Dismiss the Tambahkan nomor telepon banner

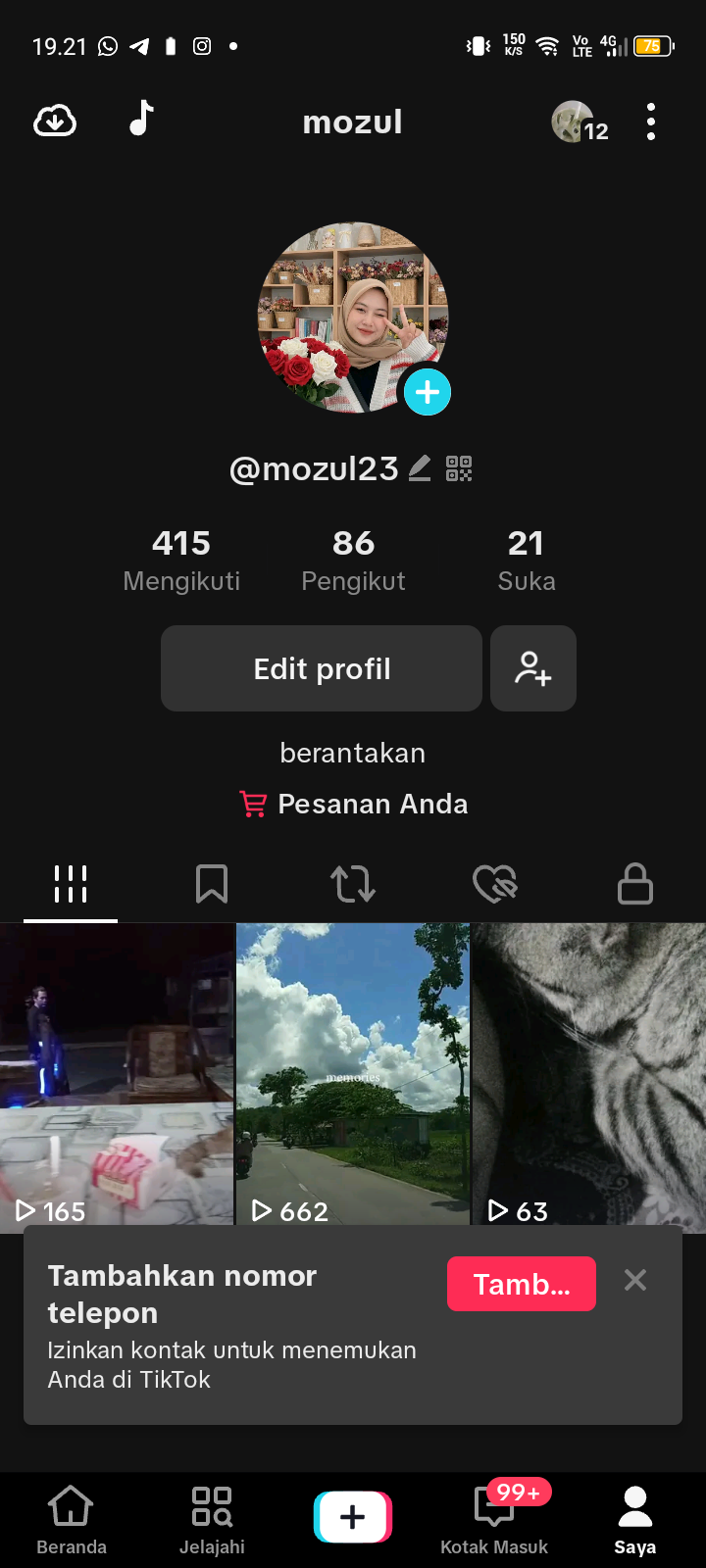635,1280
